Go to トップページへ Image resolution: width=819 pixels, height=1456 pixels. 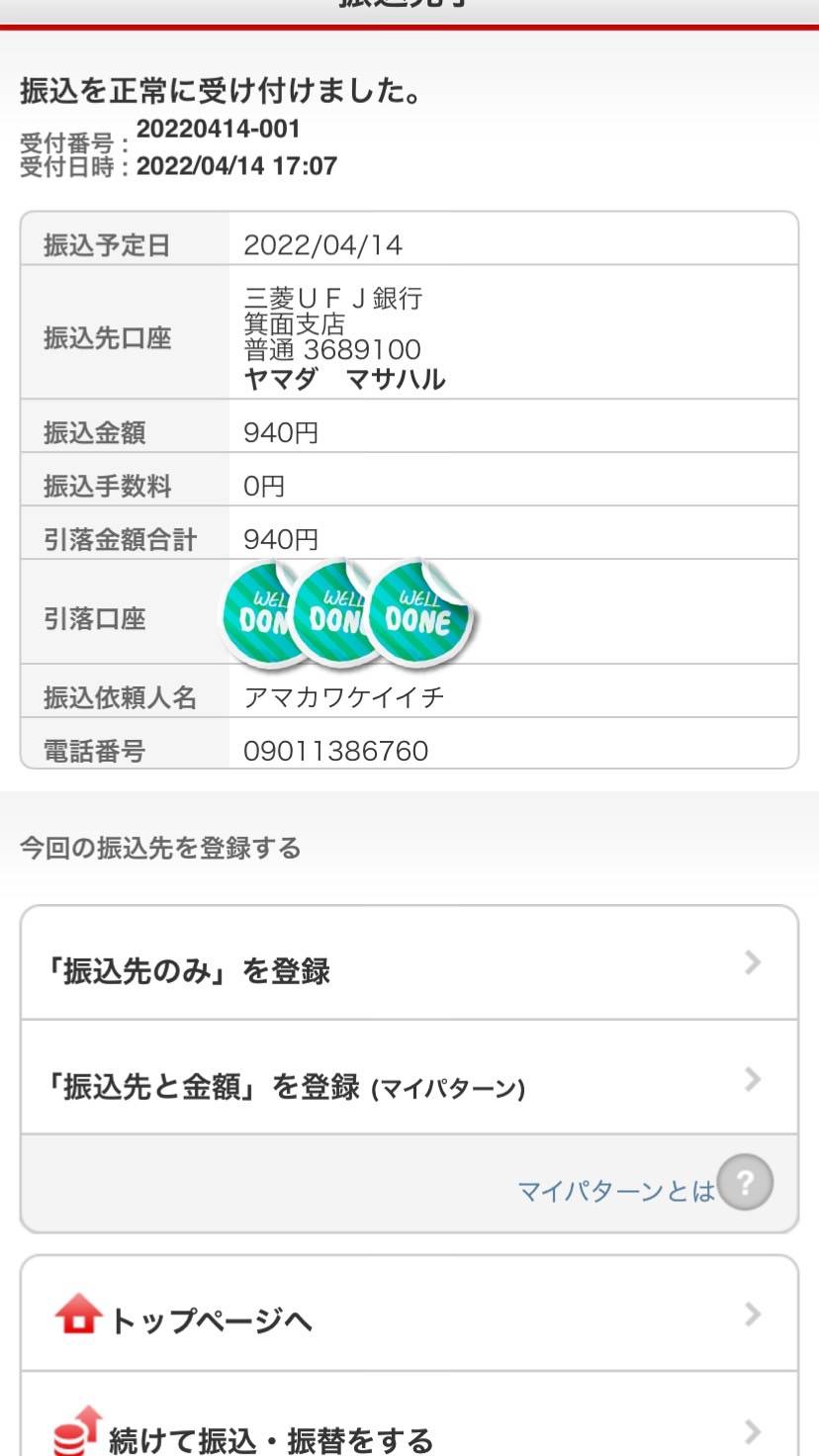pyautogui.click(x=409, y=1315)
